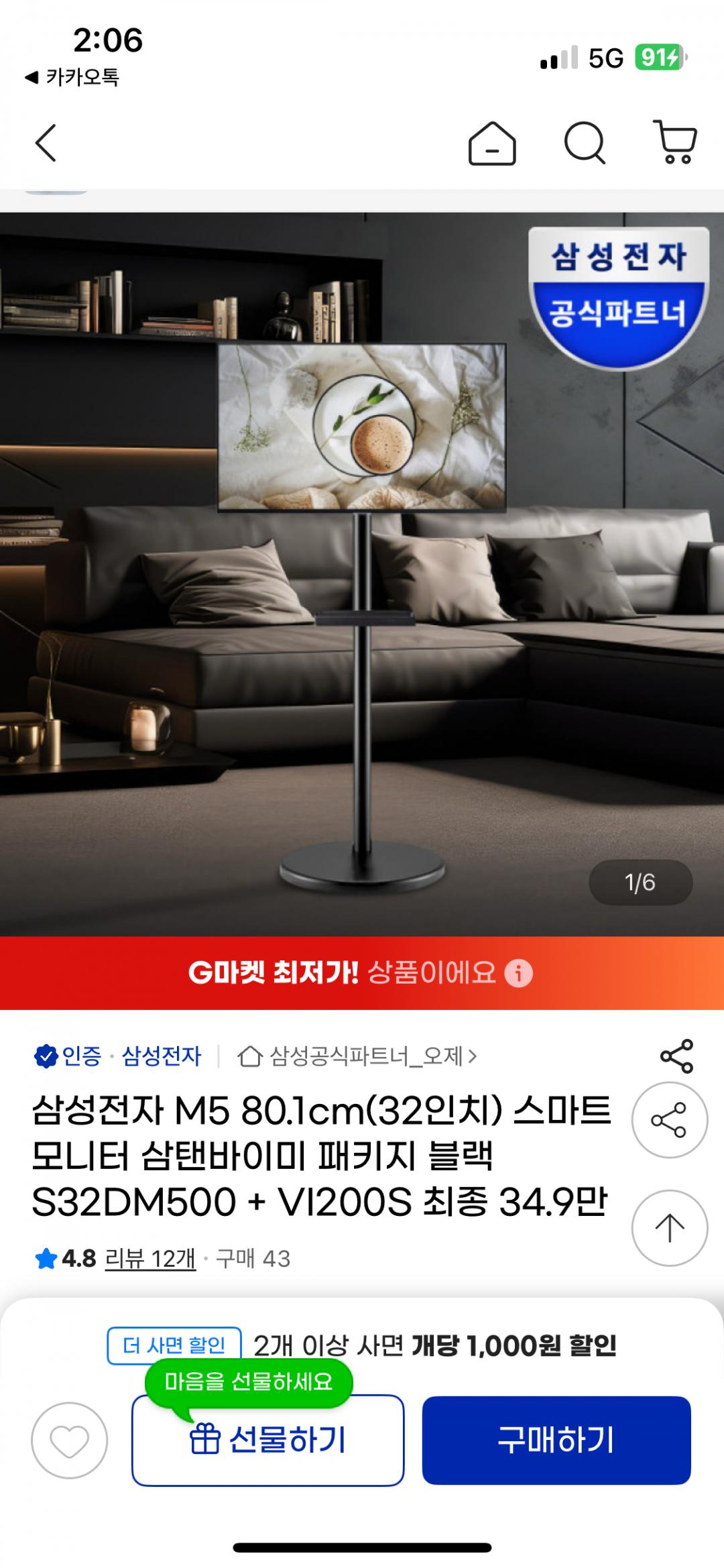Tap 선물하기 to send as a gift
Screen dimensions: 724x1568
click(268, 1440)
